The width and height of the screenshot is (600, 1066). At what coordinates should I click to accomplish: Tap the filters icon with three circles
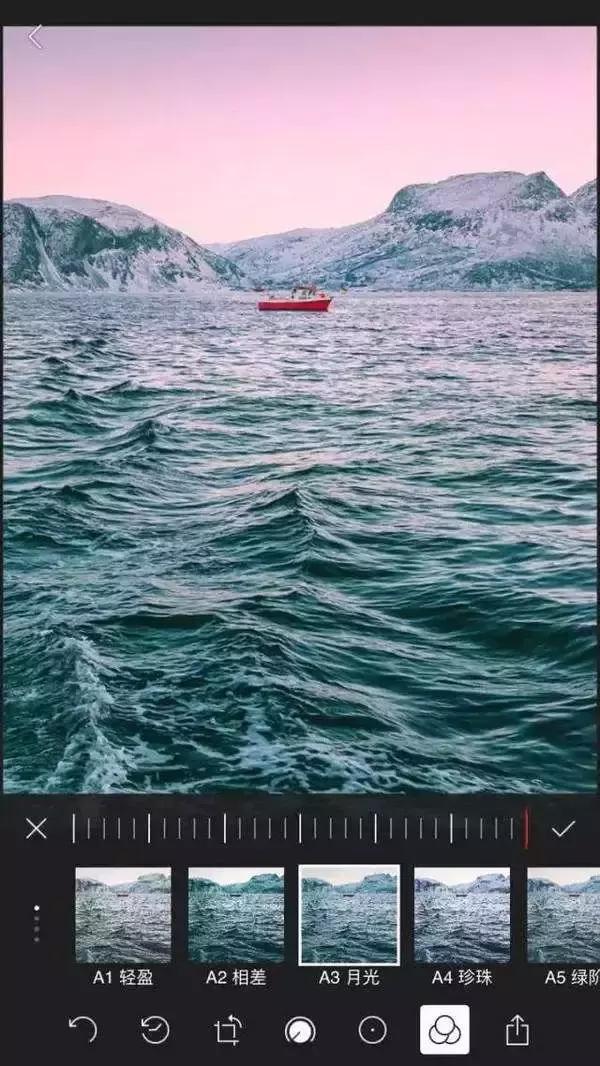tap(444, 1030)
